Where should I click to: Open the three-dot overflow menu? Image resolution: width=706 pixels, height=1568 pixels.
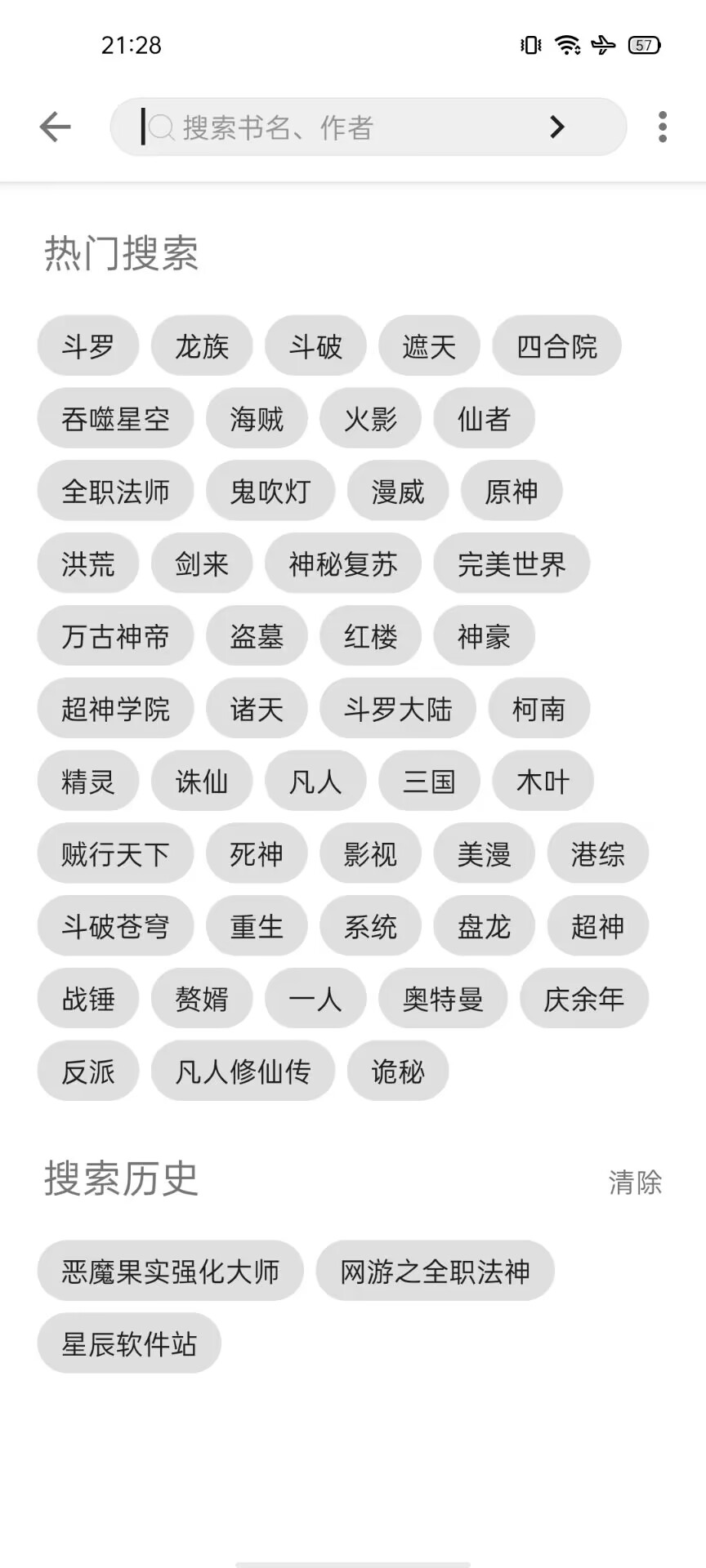pyautogui.click(x=663, y=127)
